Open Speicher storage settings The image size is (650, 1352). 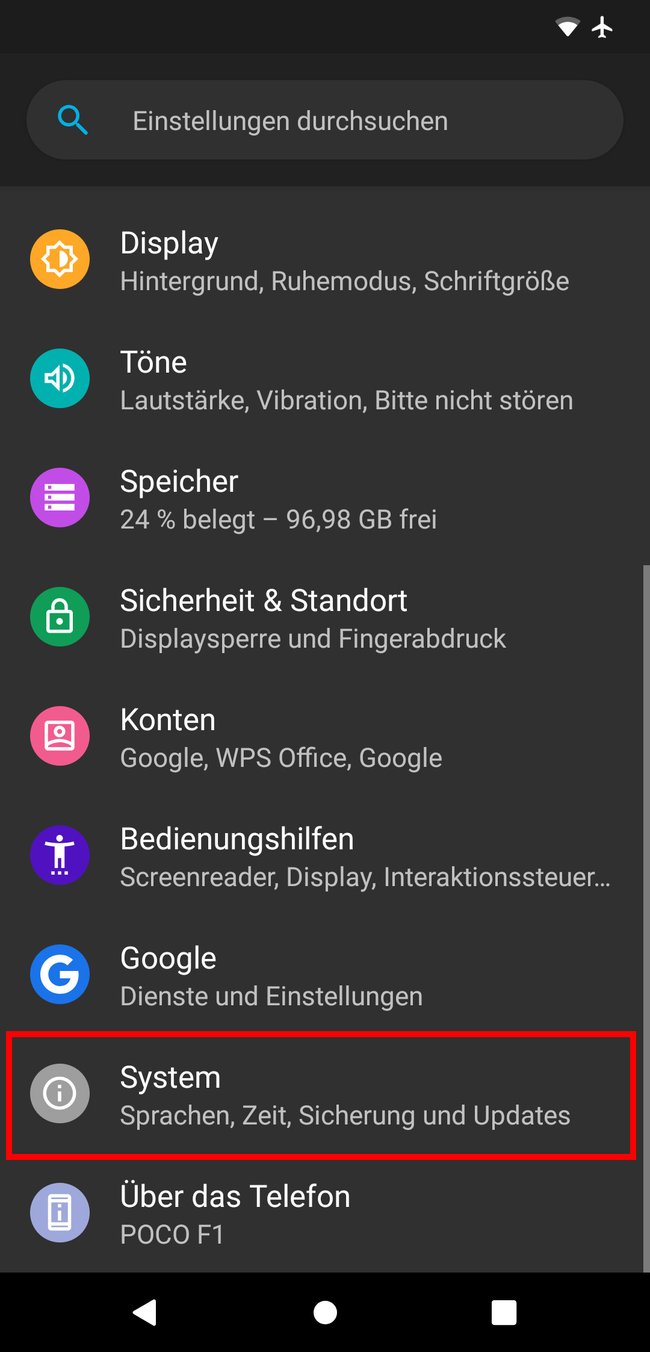325,498
